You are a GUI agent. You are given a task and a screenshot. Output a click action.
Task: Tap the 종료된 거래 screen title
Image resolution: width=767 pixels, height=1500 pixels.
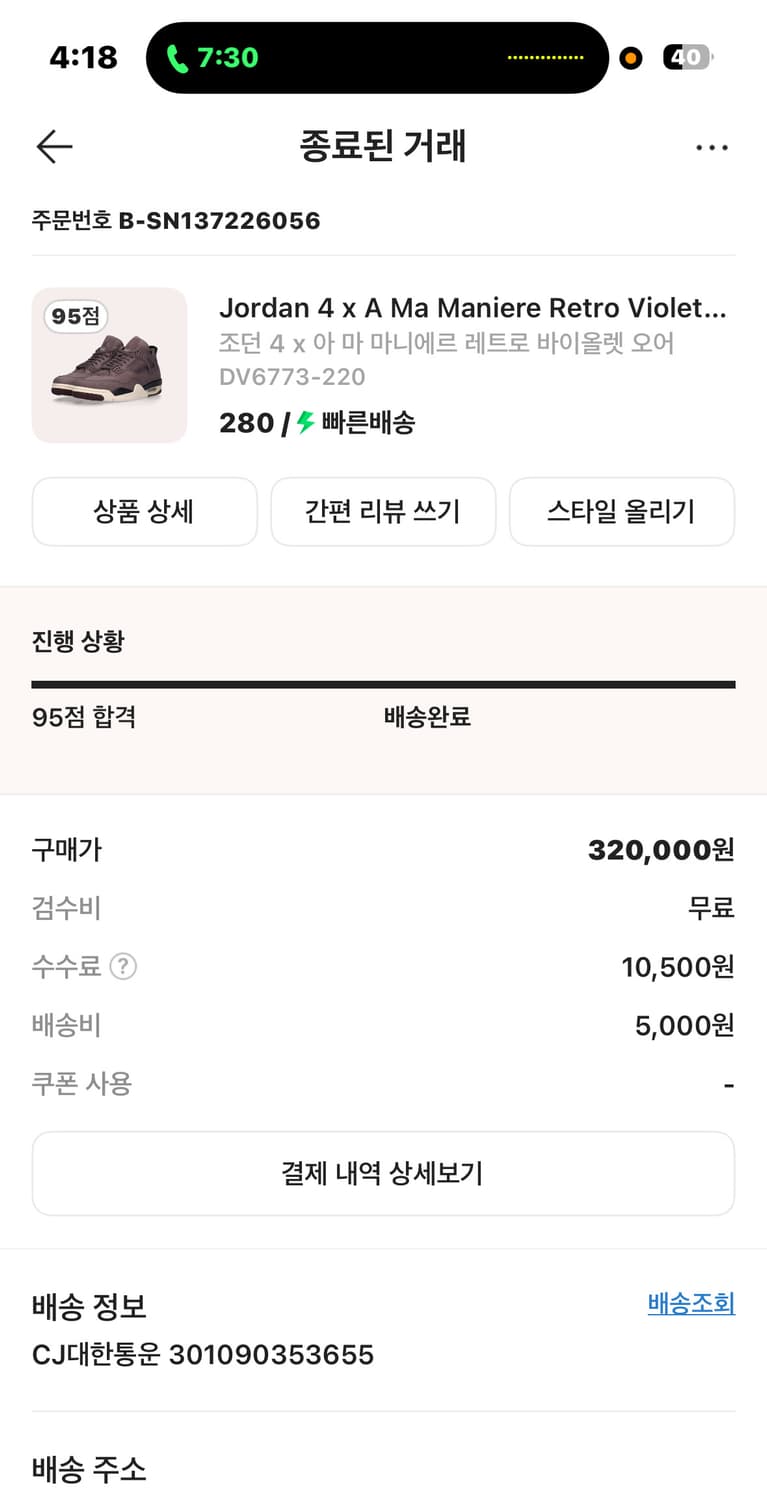[x=383, y=146]
